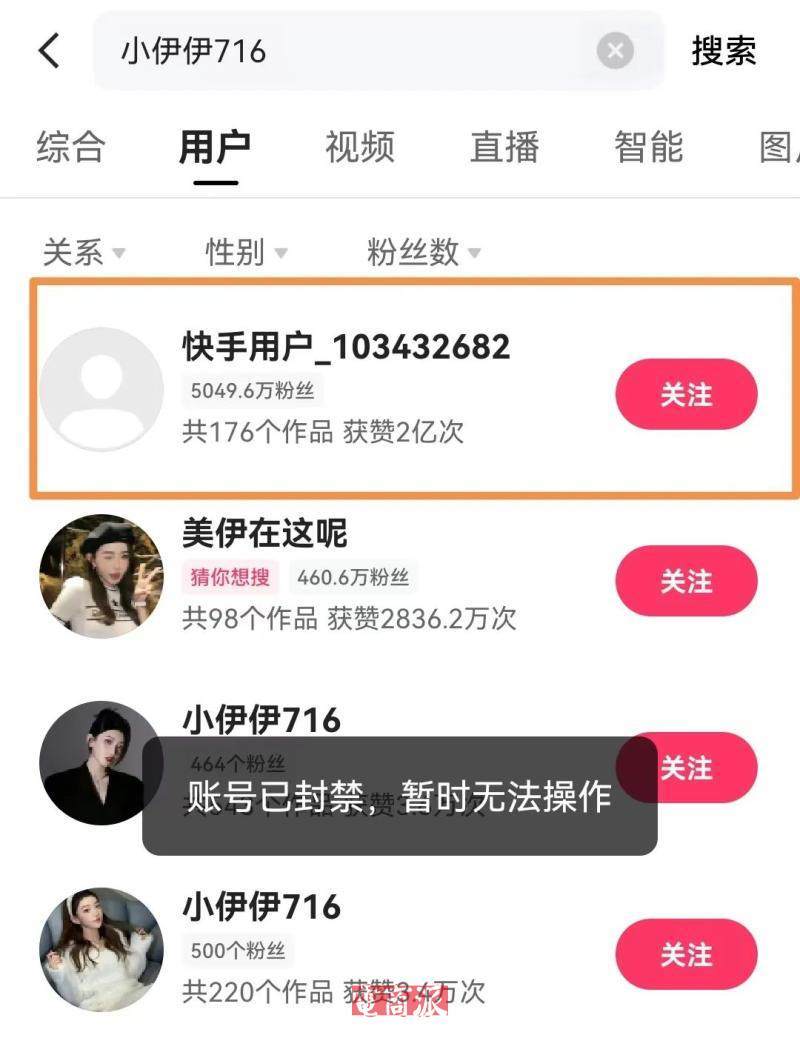Open the profile 快手用户_103432682
The height and width of the screenshot is (1038, 800).
pyautogui.click(x=346, y=347)
